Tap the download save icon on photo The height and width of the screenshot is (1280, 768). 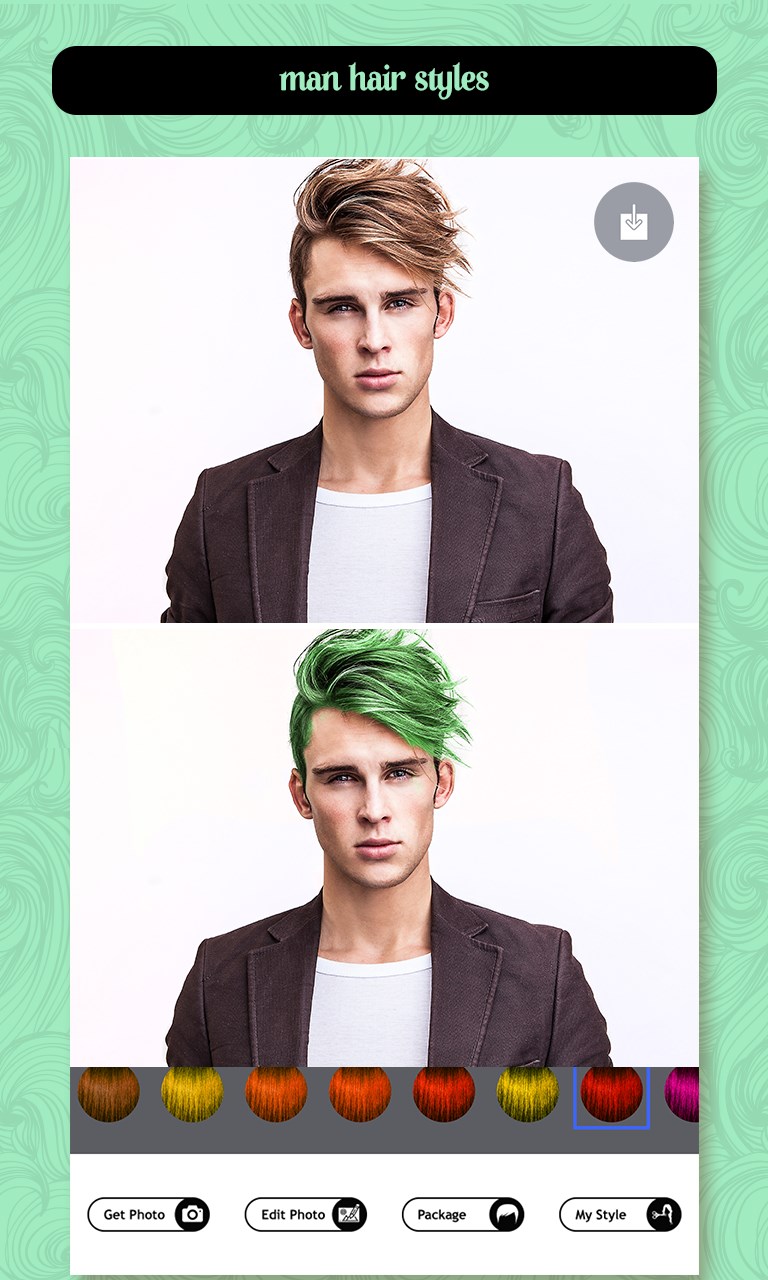[x=633, y=222]
